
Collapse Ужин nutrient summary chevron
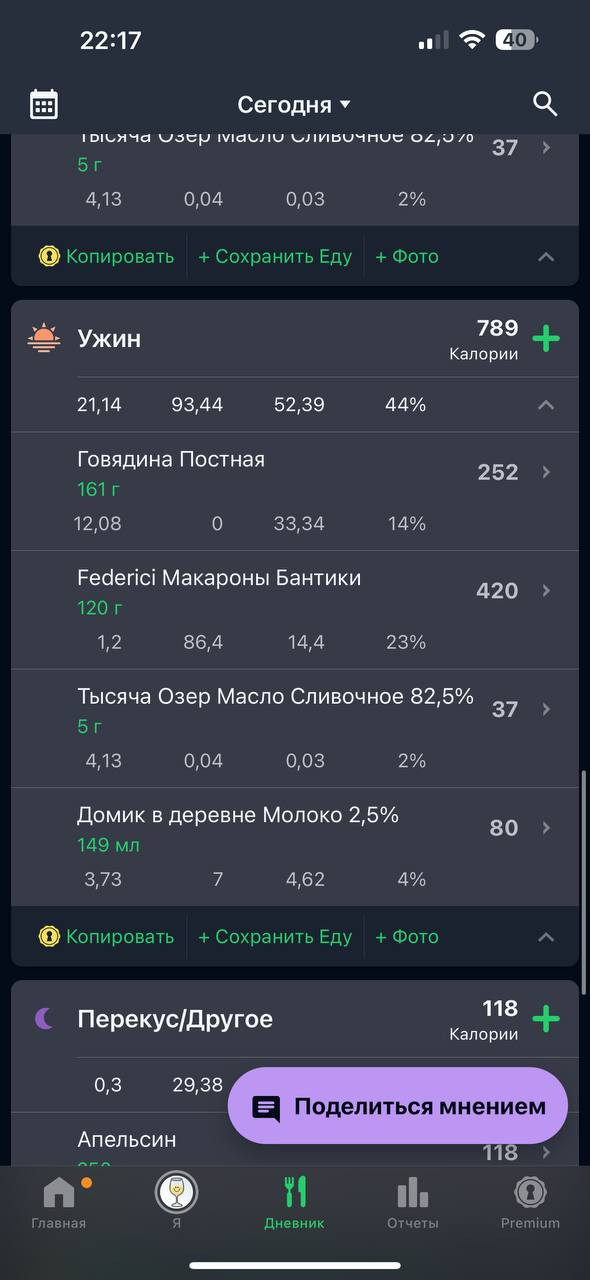click(546, 405)
